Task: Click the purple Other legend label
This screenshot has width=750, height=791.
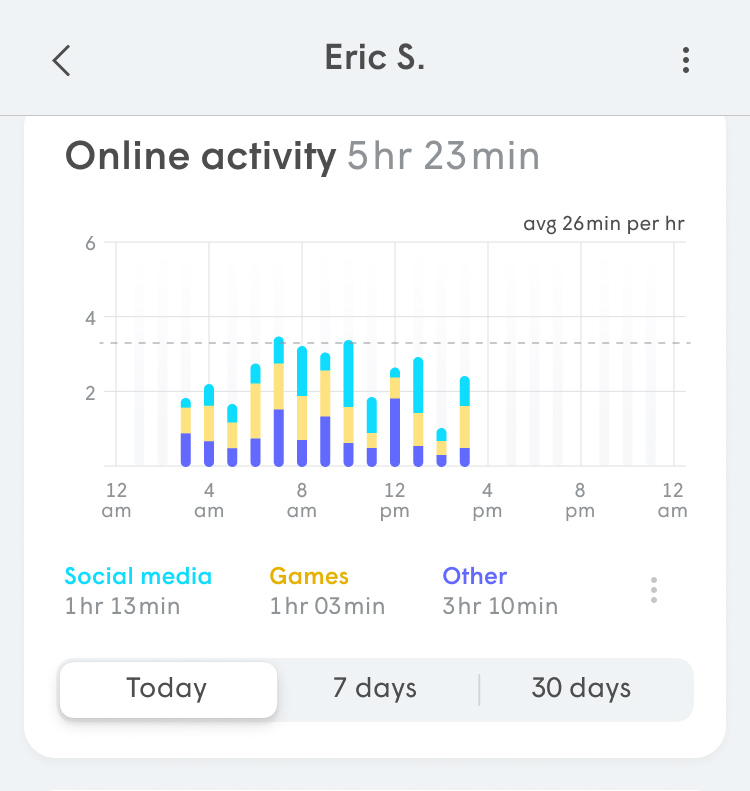Action: pyautogui.click(x=475, y=576)
